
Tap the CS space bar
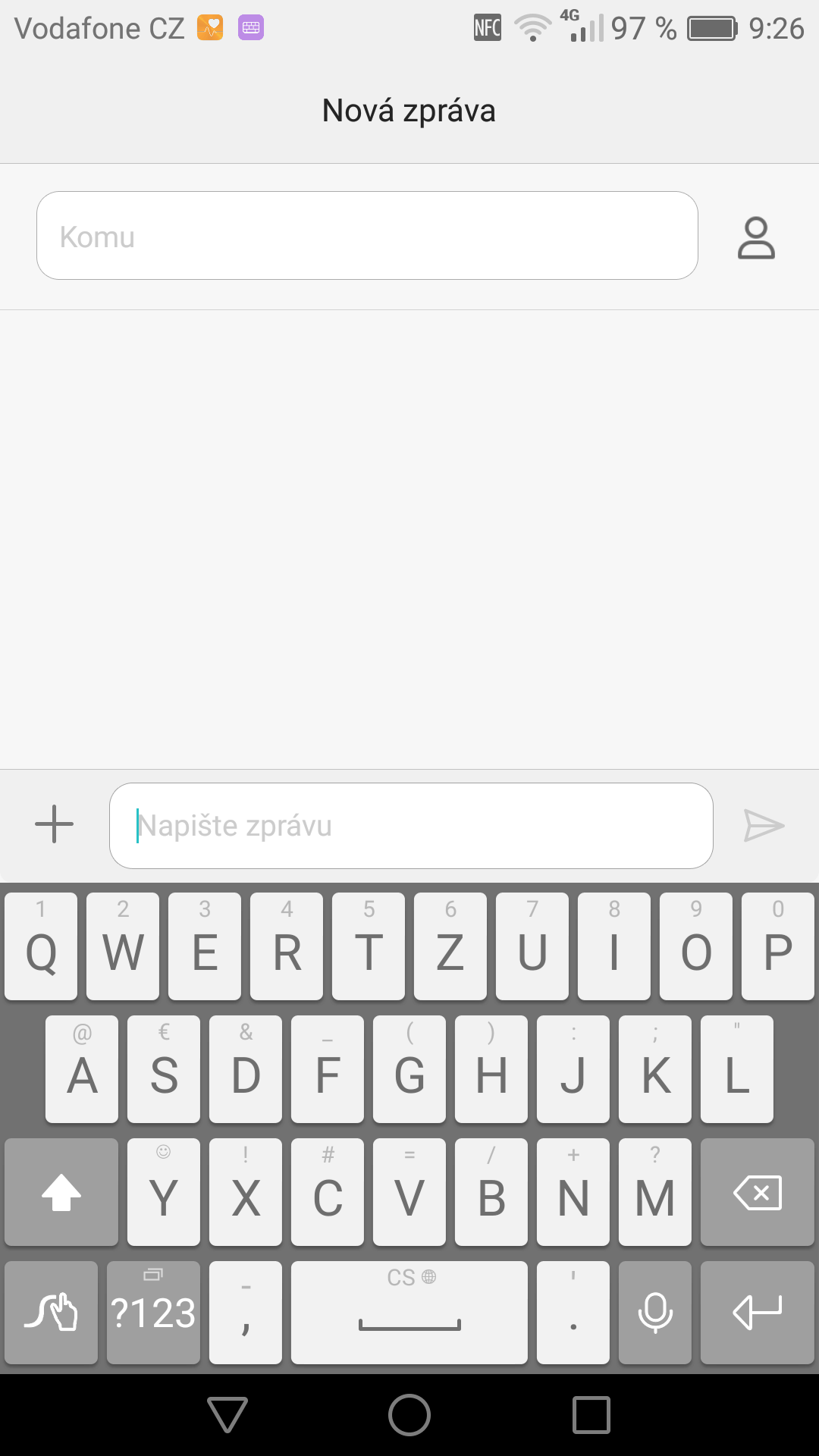click(409, 1313)
